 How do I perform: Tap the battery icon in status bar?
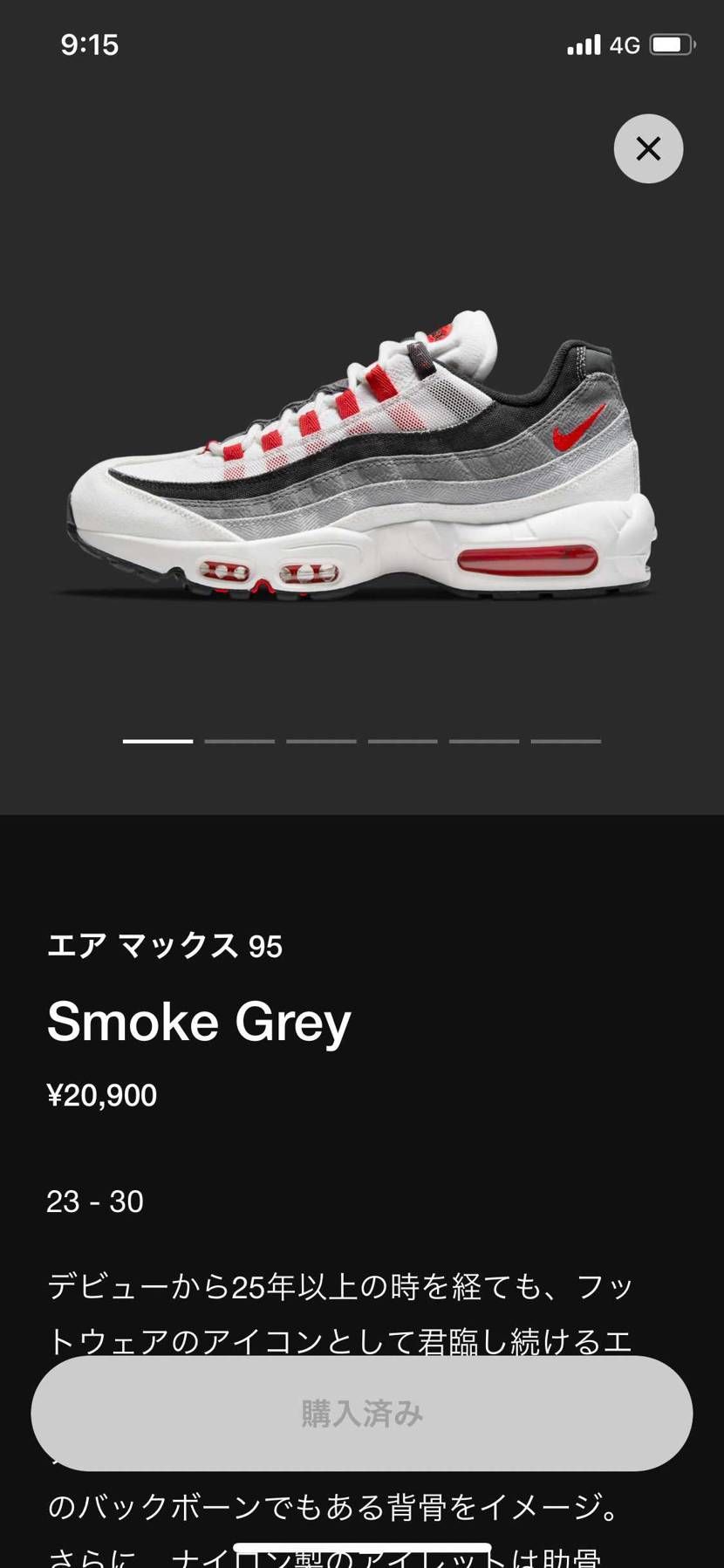(672, 44)
